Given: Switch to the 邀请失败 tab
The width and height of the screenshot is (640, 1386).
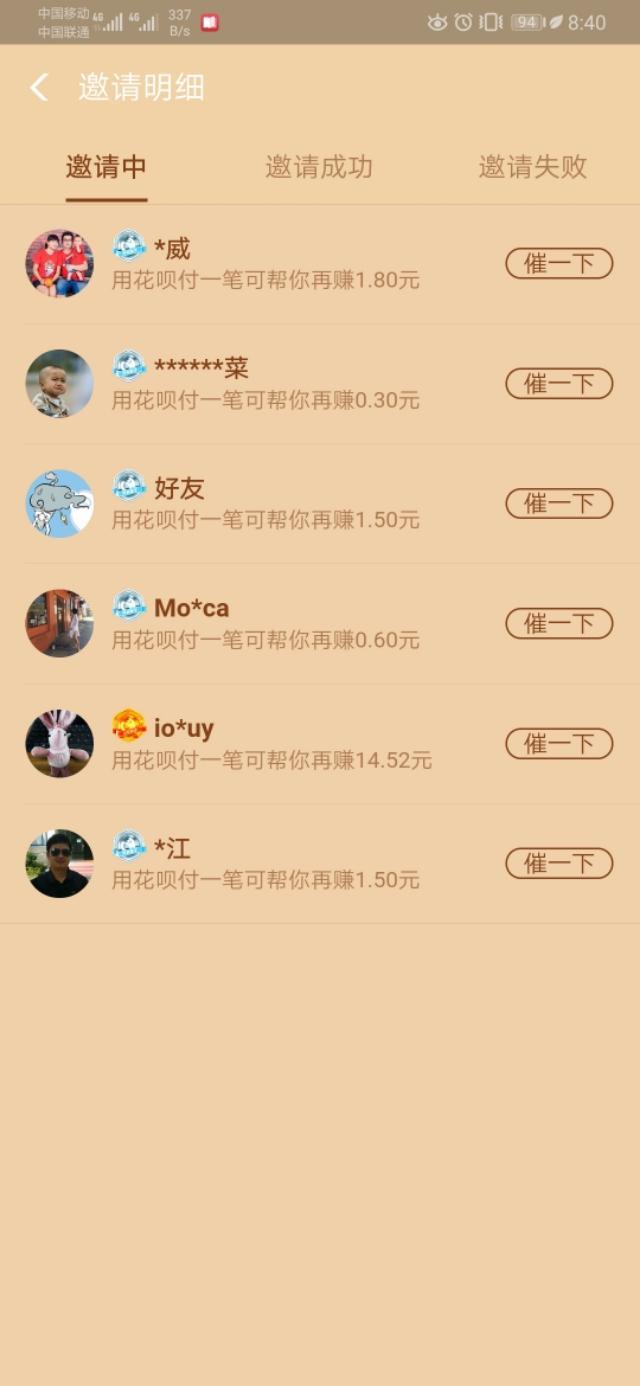Looking at the screenshot, I should click(x=532, y=167).
